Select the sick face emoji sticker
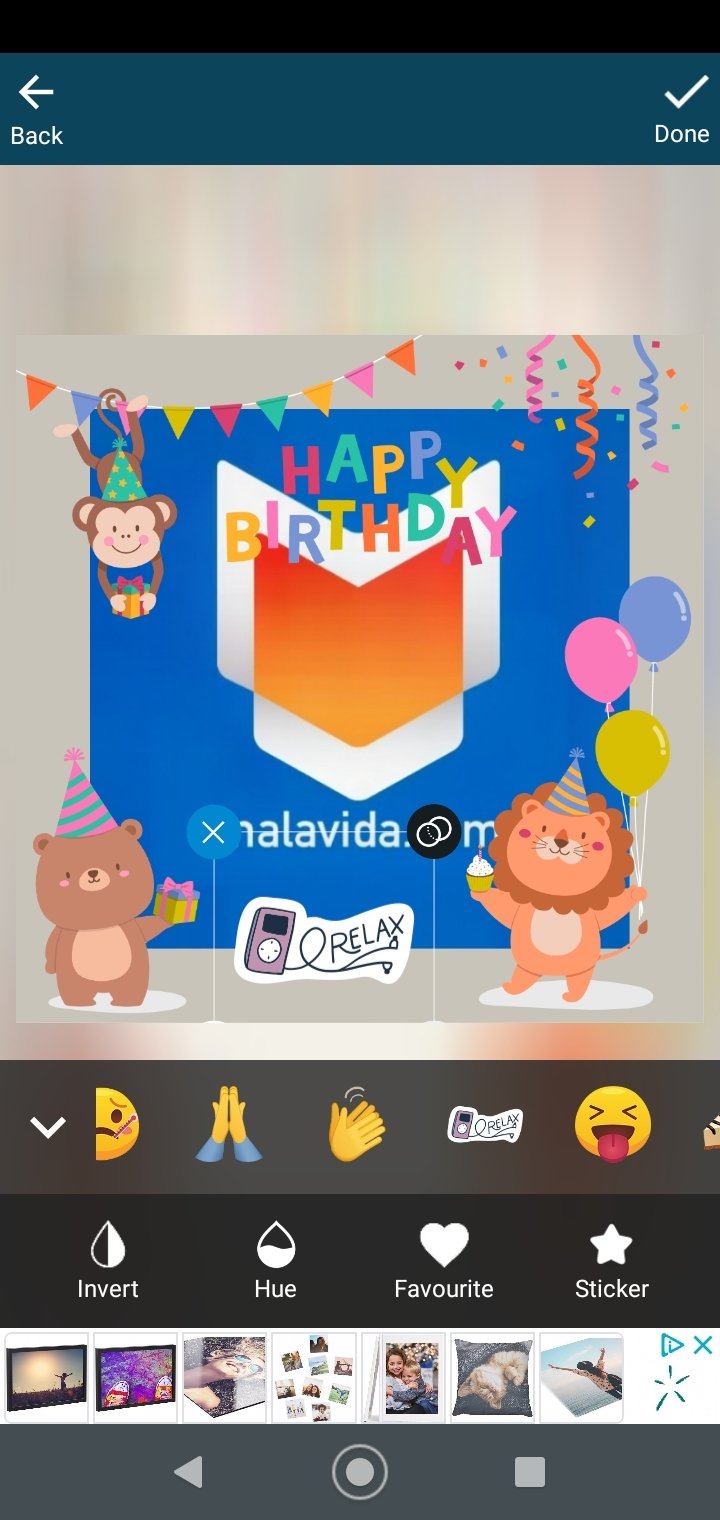The height and width of the screenshot is (1520, 720). pyautogui.click(x=118, y=1126)
